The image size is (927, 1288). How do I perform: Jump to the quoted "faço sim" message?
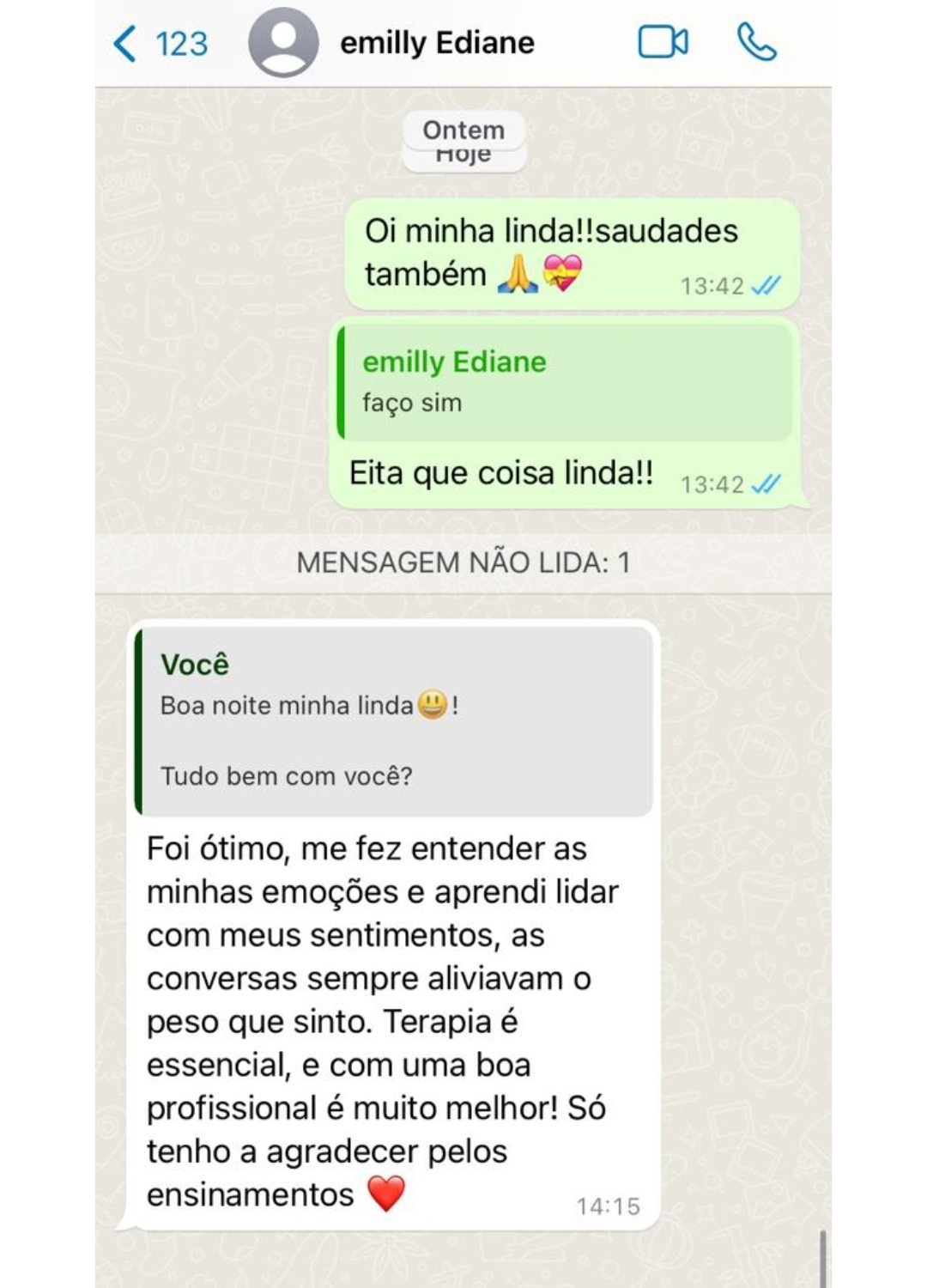click(x=565, y=382)
